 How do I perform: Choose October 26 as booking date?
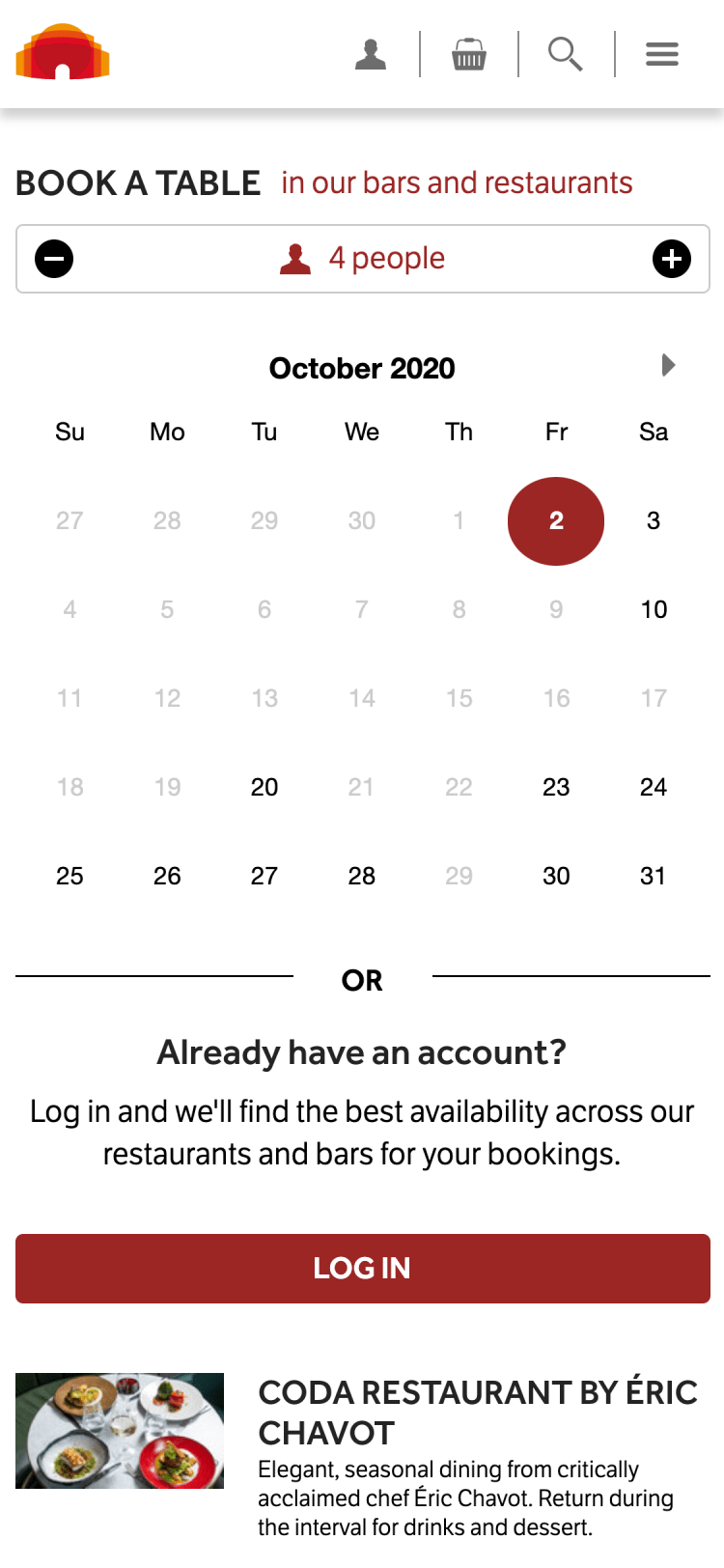click(167, 877)
